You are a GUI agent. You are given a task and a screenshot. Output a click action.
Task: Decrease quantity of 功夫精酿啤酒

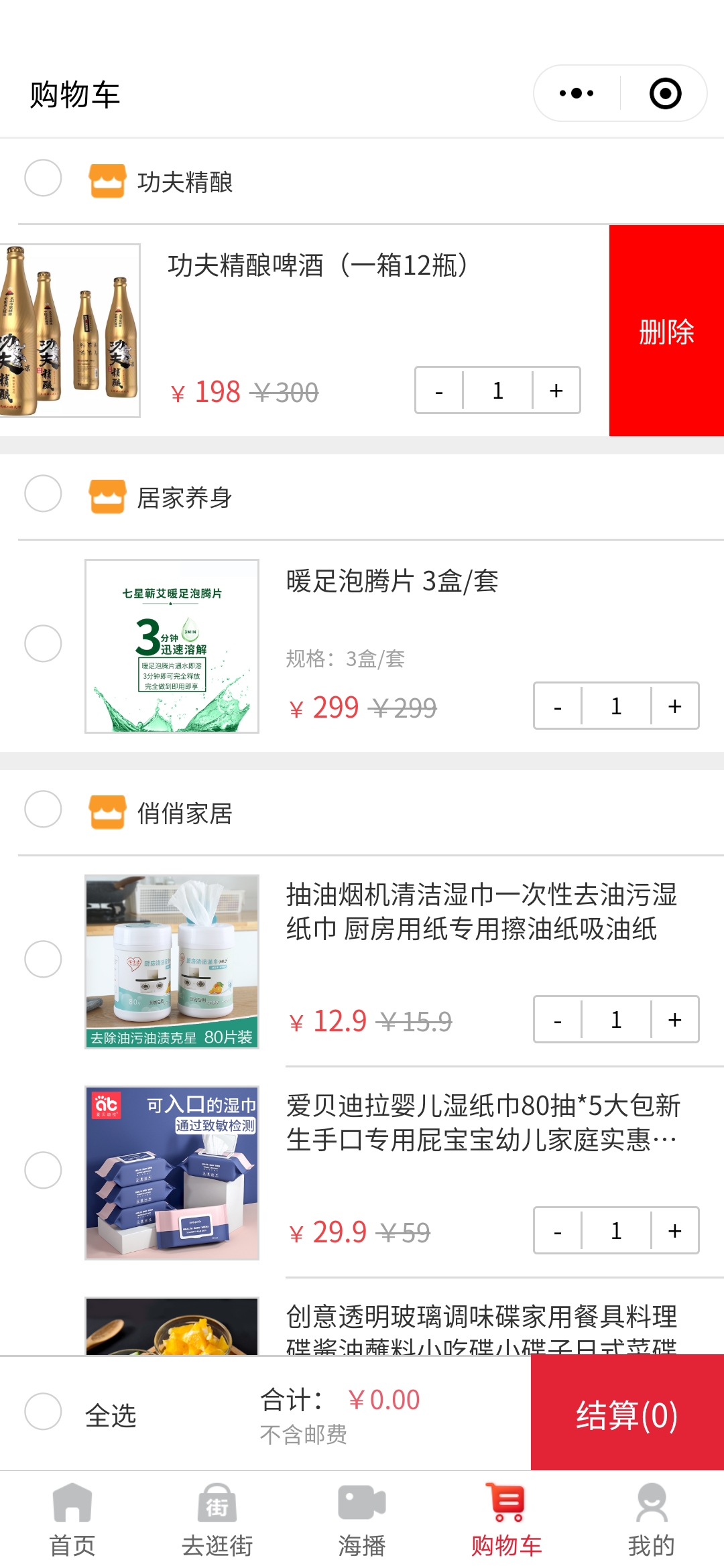(x=439, y=390)
